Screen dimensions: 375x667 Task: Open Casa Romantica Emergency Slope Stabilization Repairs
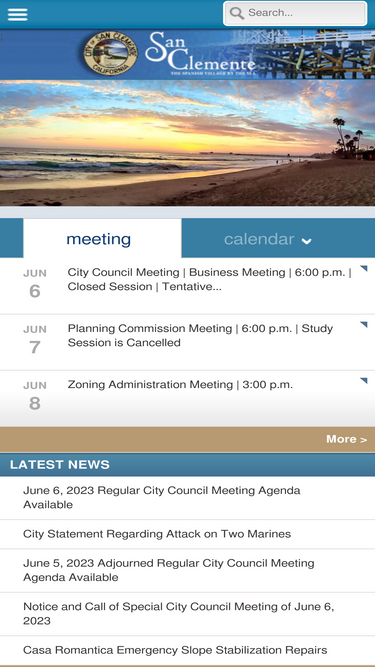pyautogui.click(x=188, y=650)
